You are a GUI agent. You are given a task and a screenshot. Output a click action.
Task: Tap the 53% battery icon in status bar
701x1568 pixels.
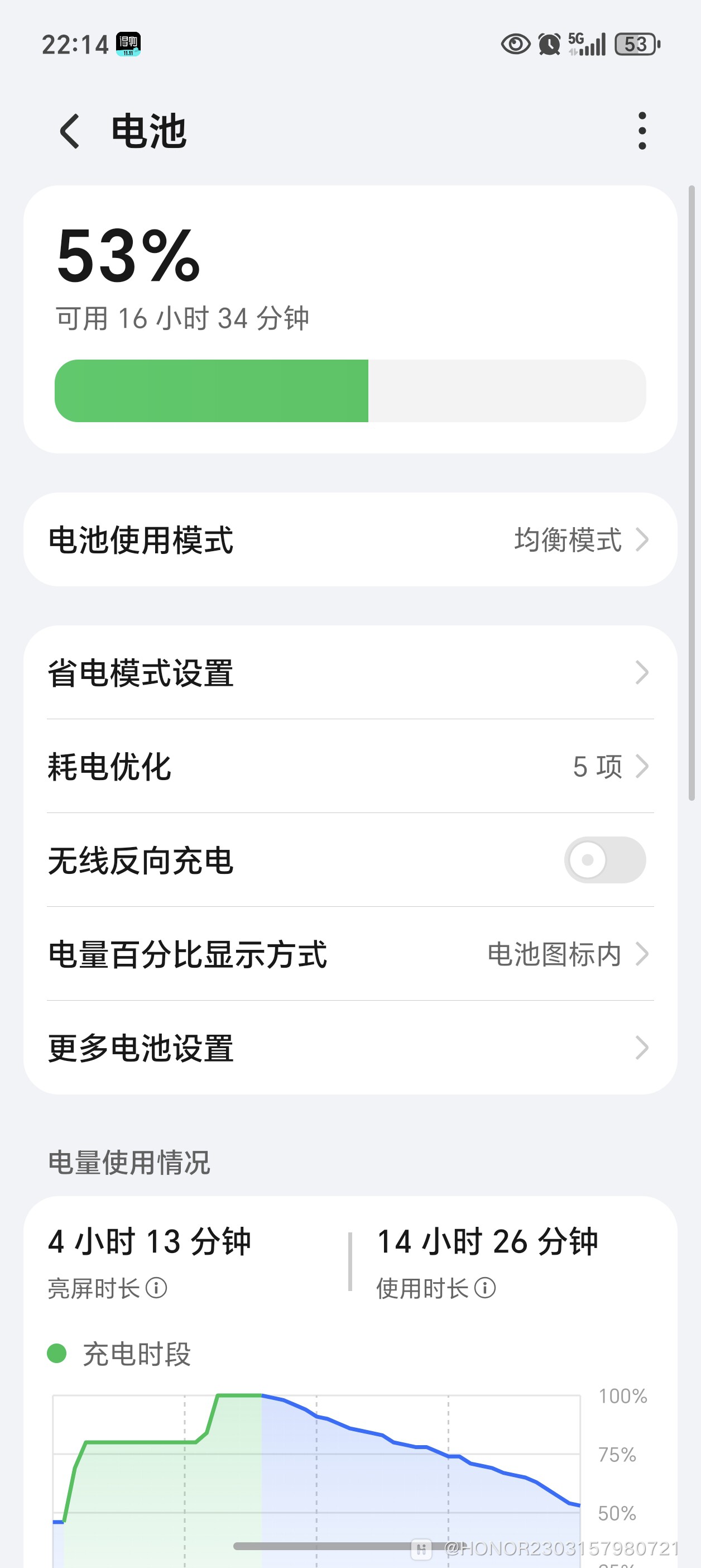click(635, 43)
